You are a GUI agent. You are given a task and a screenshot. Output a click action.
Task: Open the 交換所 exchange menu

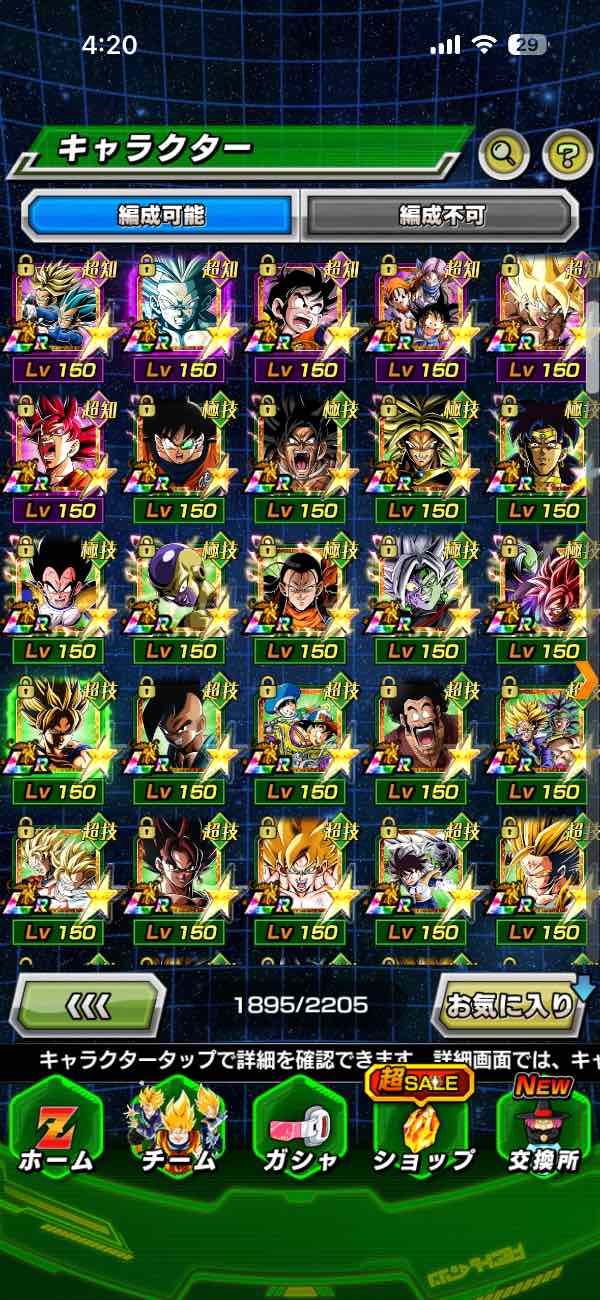pyautogui.click(x=543, y=1130)
